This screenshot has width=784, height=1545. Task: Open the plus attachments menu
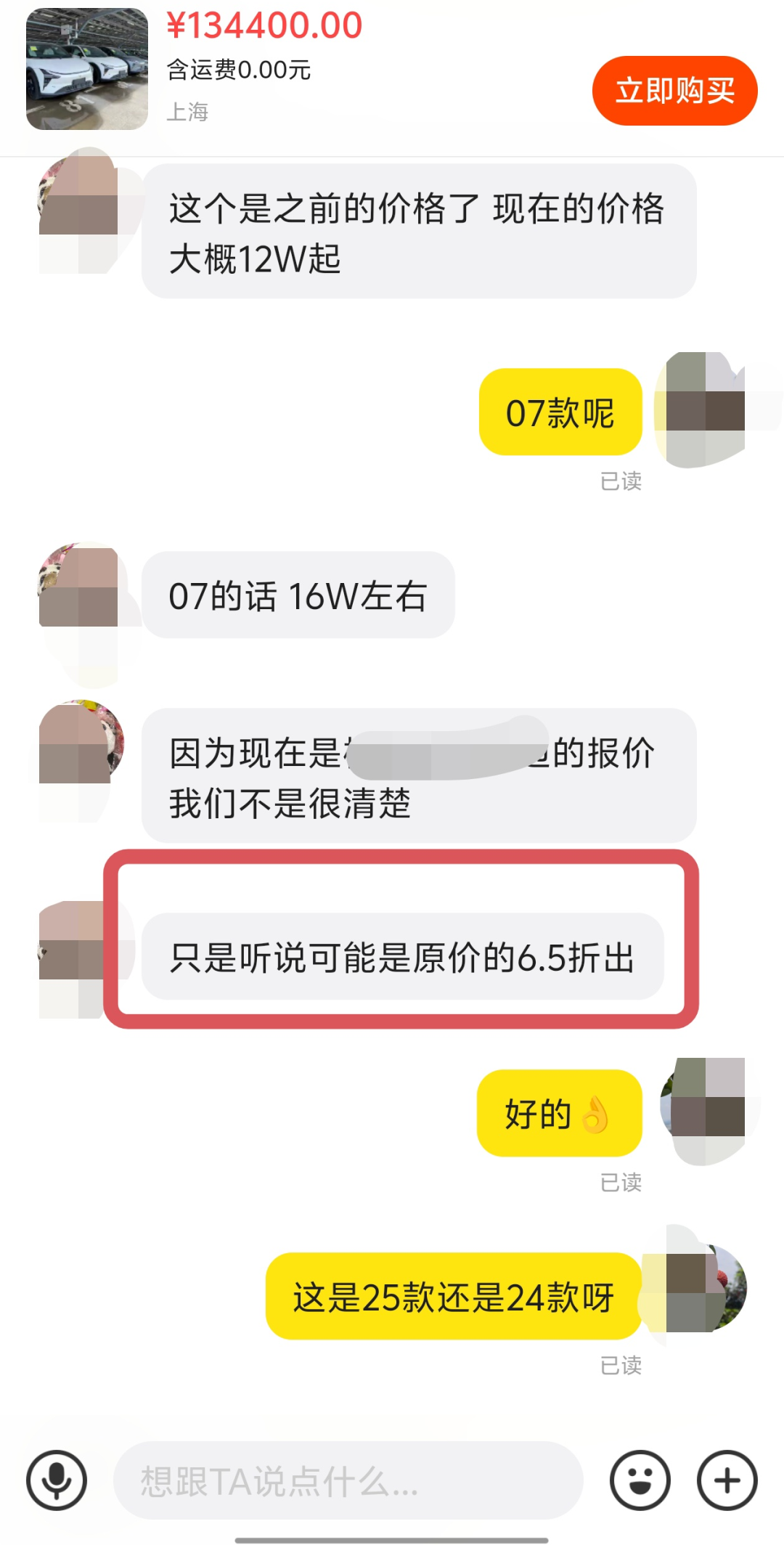(x=727, y=1480)
